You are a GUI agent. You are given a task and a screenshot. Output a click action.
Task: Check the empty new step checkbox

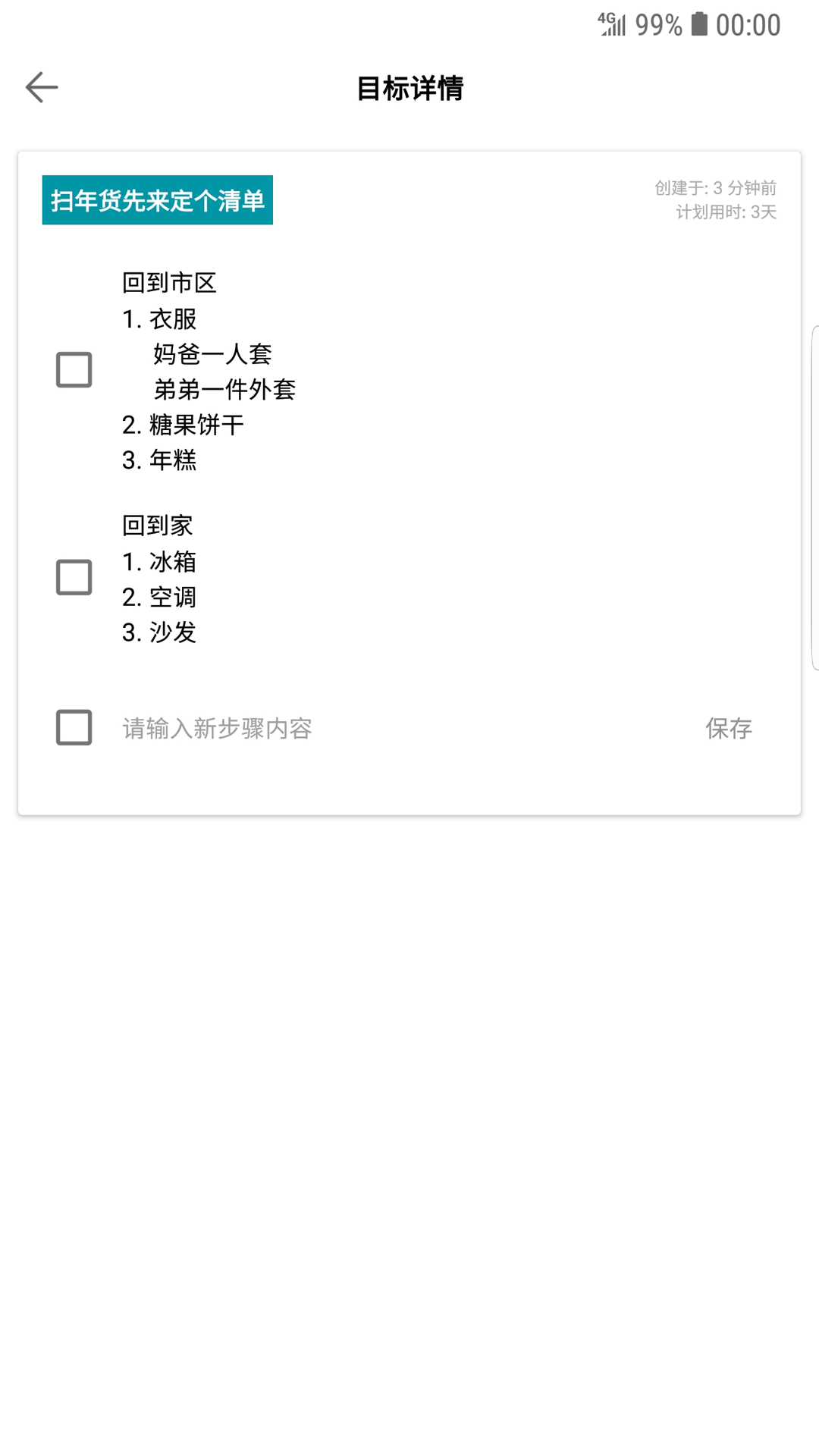(x=74, y=728)
